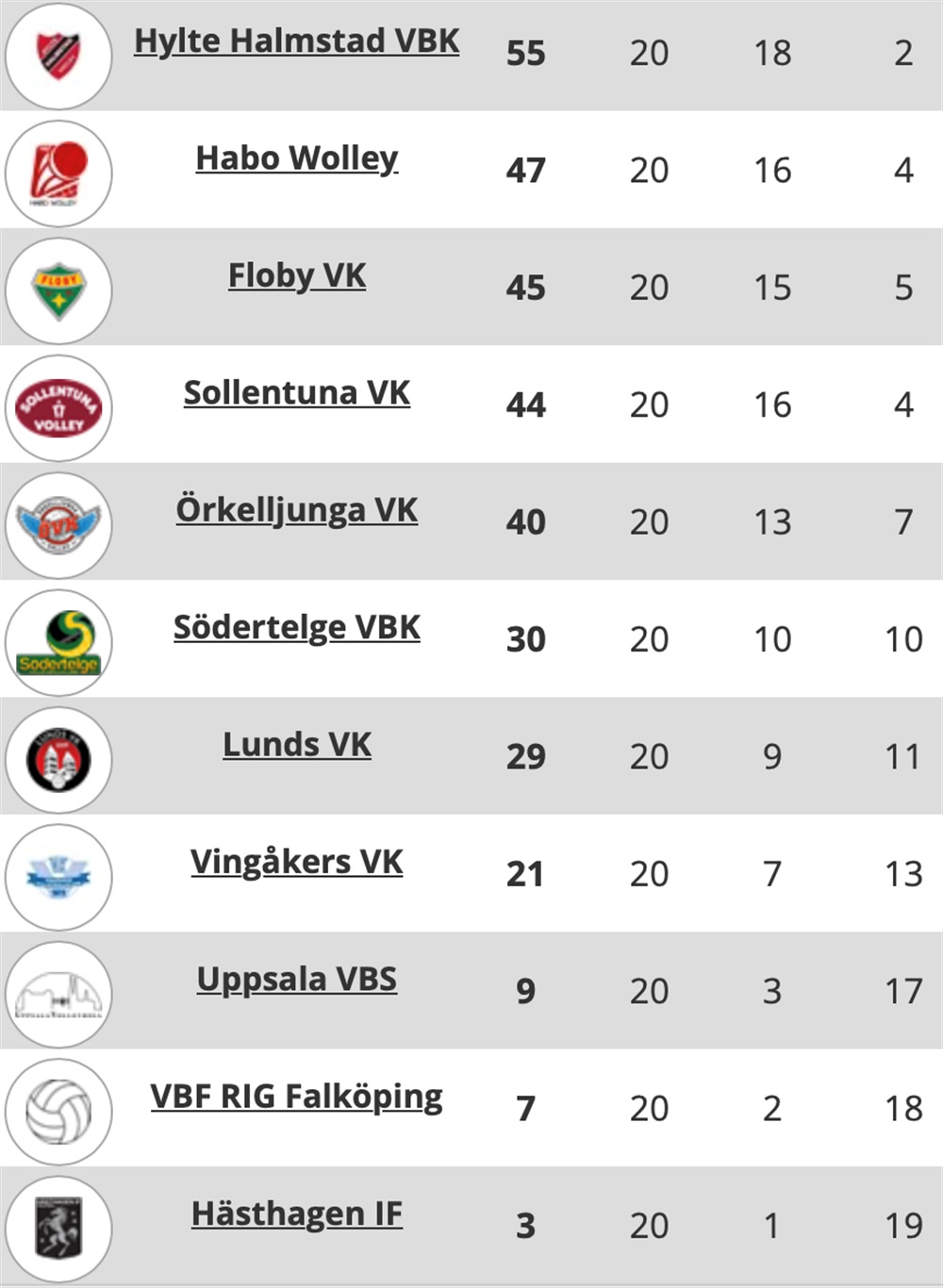The width and height of the screenshot is (943, 1288).
Task: Open Hästhagen IF team page
Action: point(296,1214)
